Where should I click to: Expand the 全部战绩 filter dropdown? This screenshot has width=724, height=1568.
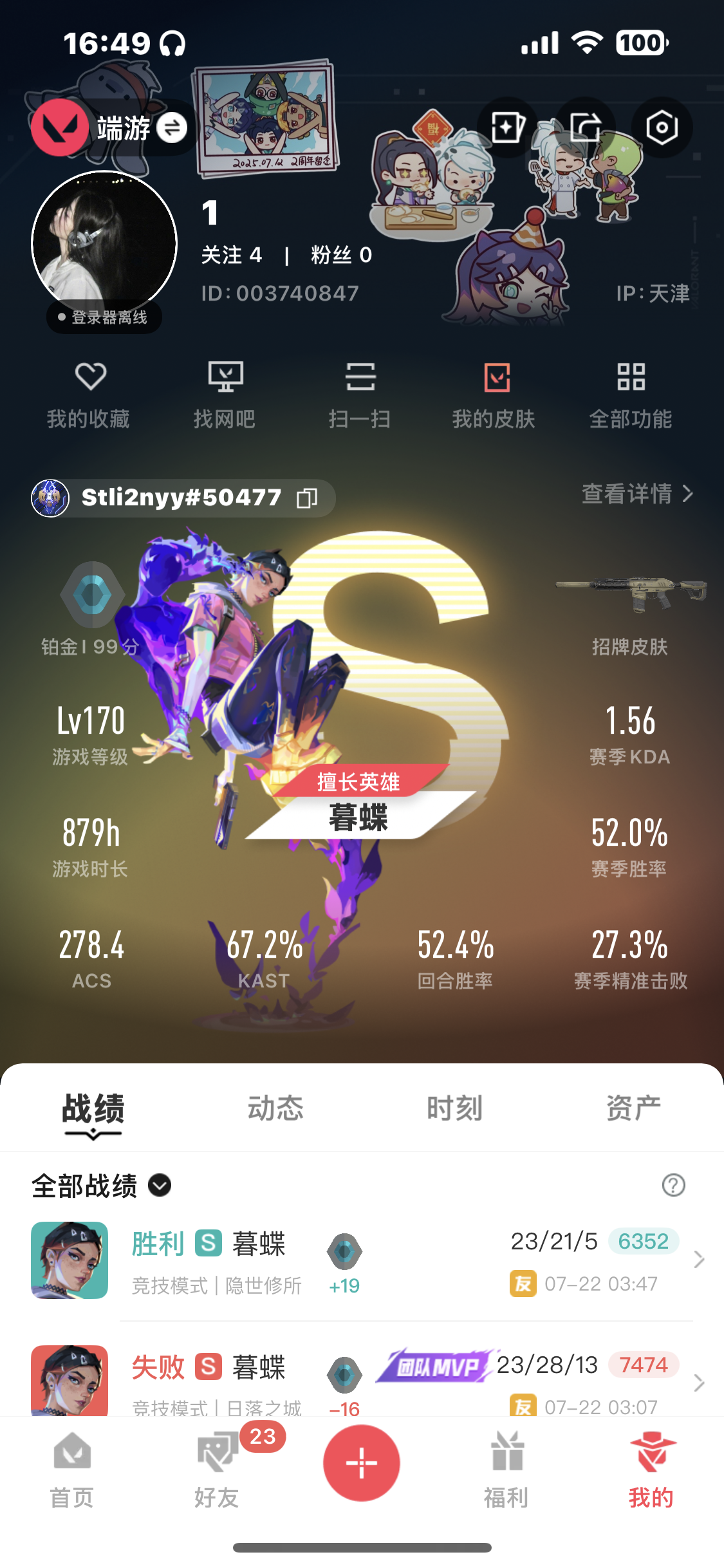click(160, 1185)
